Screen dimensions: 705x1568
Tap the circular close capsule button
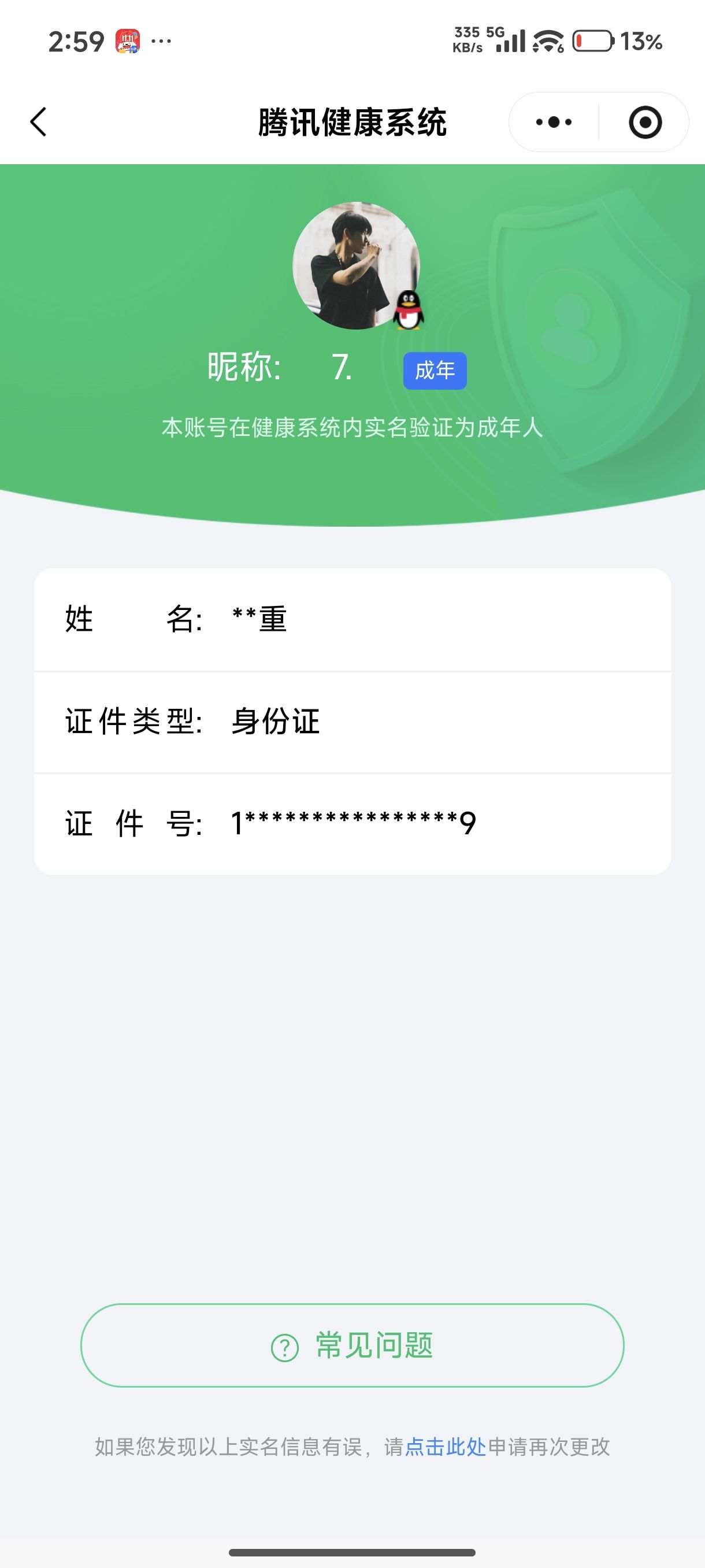pos(645,122)
